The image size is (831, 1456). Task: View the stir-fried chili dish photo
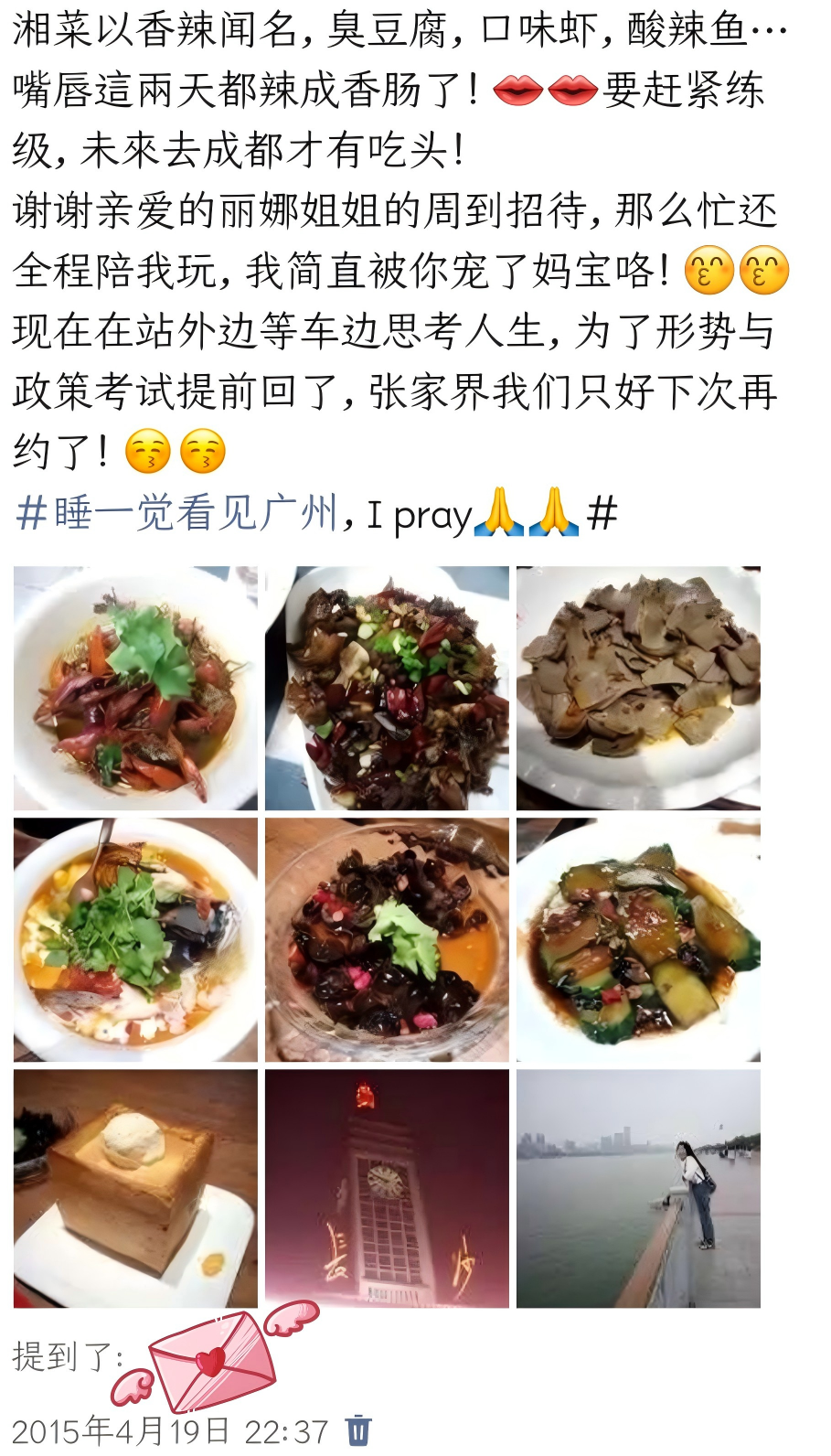click(387, 688)
